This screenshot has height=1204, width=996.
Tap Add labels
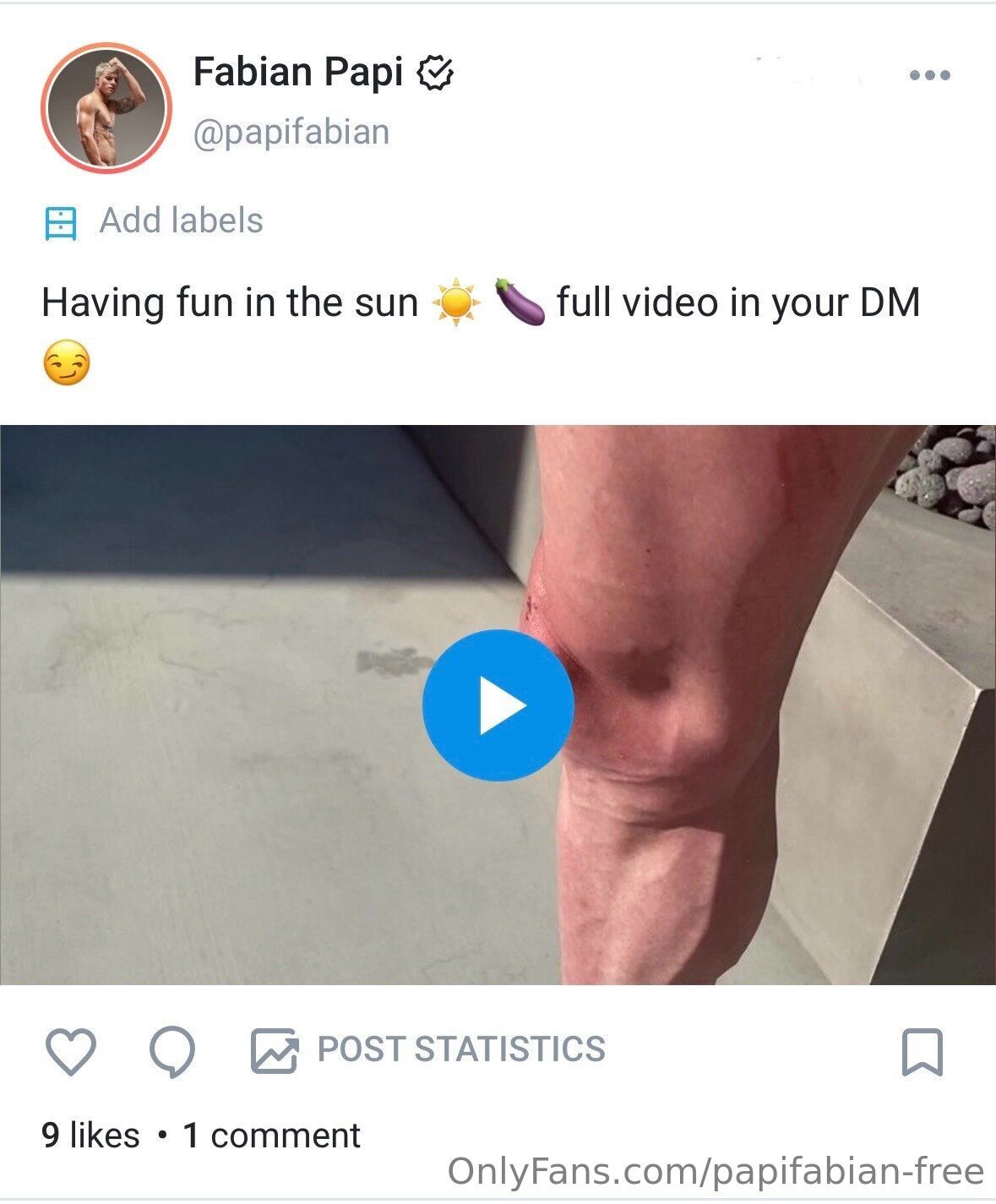[x=181, y=221]
